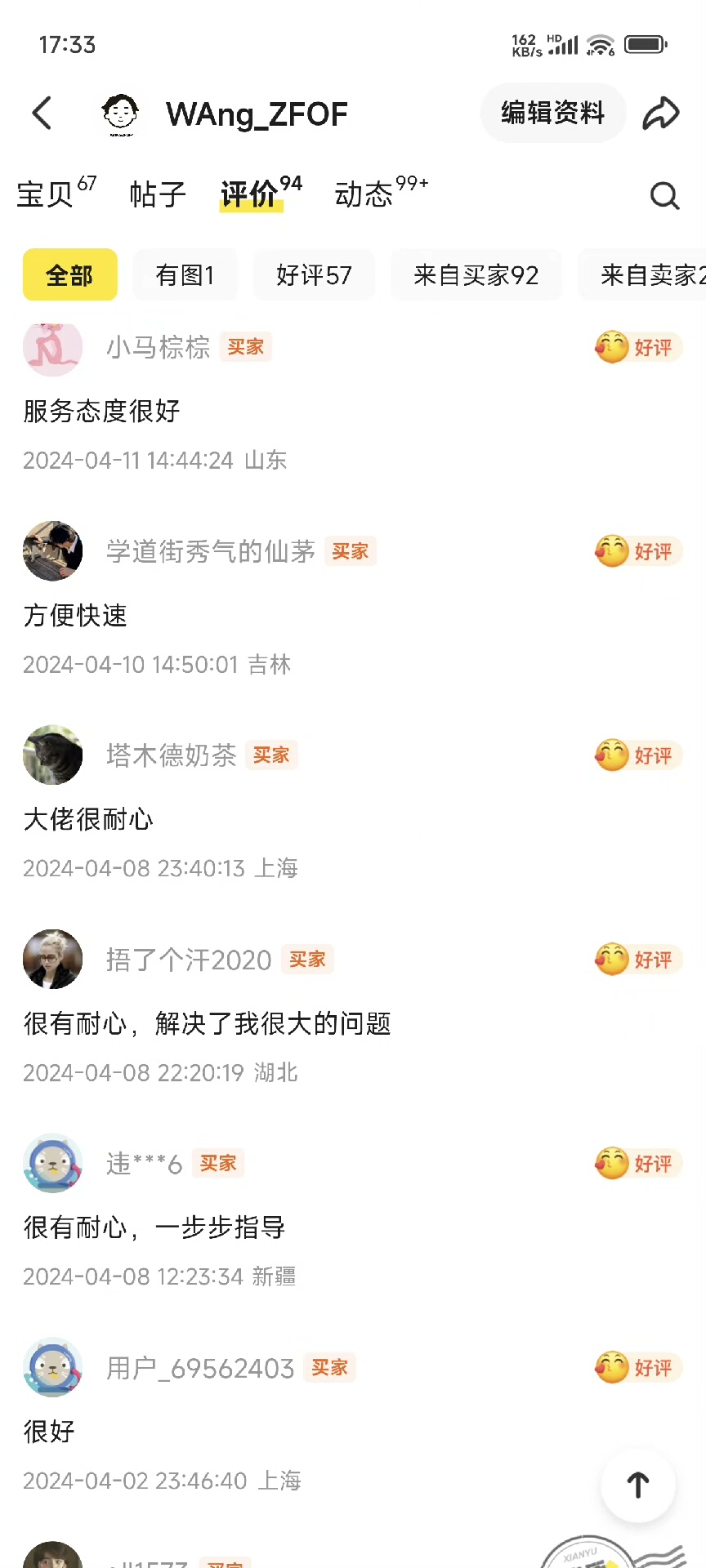The image size is (706, 1568).
Task: Open the search magnifier icon
Action: point(664,196)
